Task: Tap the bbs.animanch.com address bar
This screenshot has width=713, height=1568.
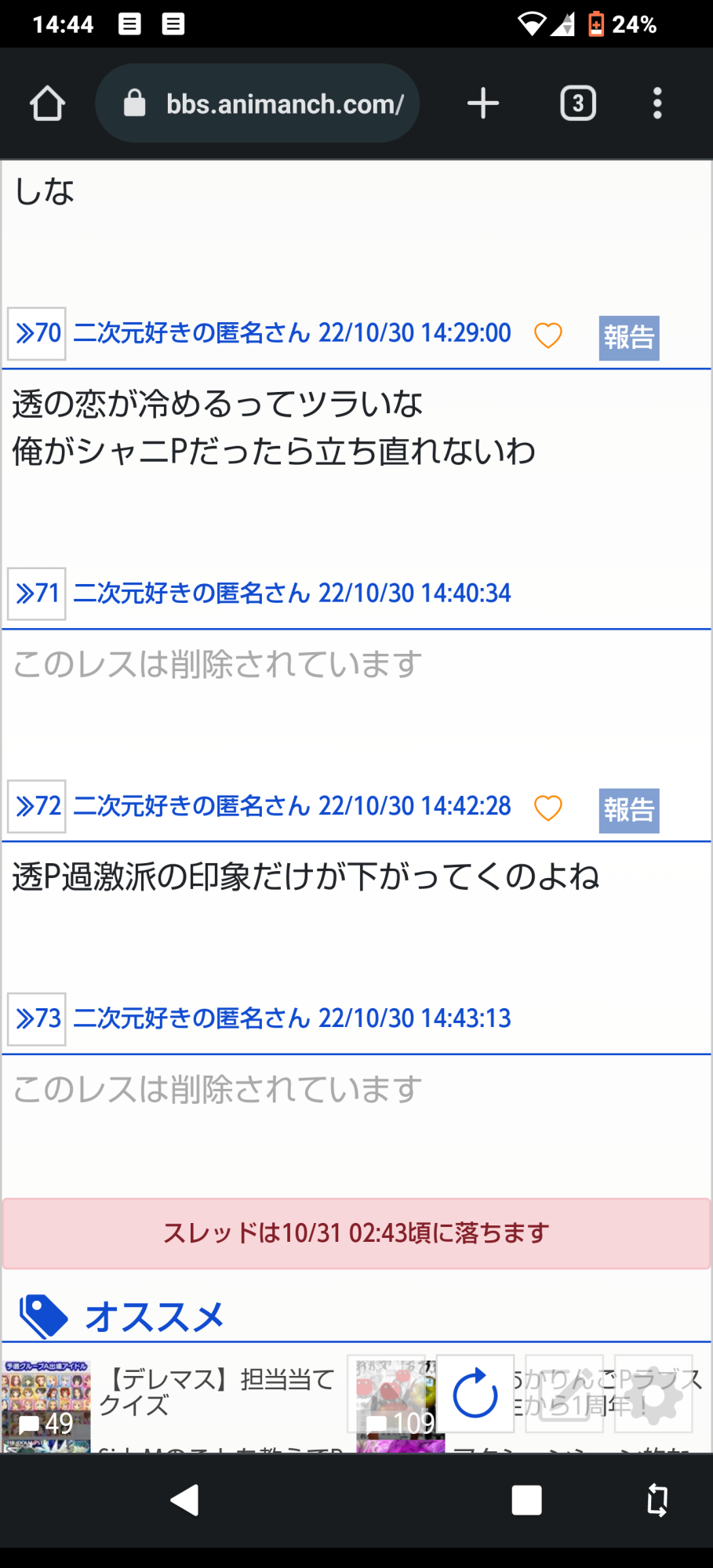Action: click(x=257, y=103)
